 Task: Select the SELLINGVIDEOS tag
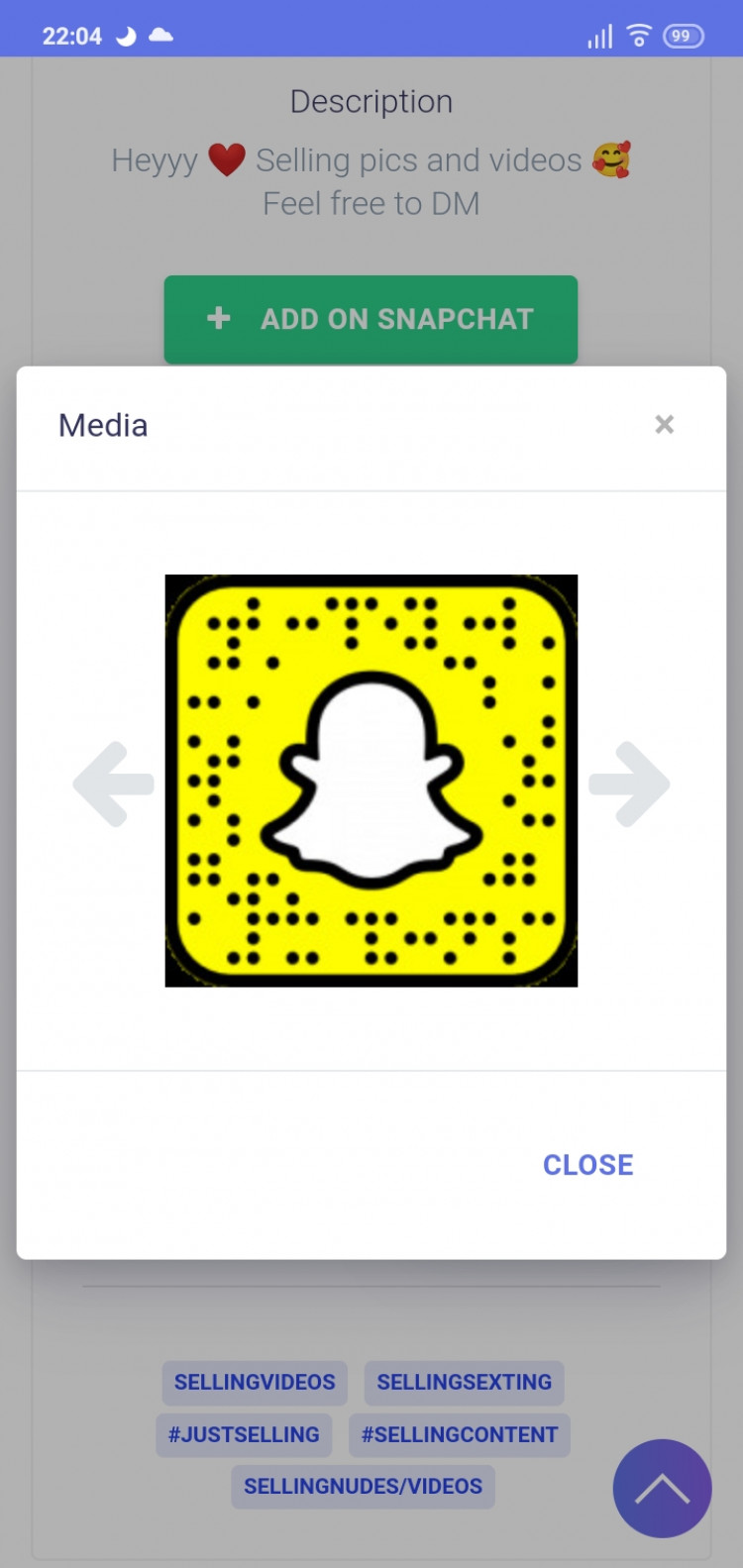[255, 1382]
